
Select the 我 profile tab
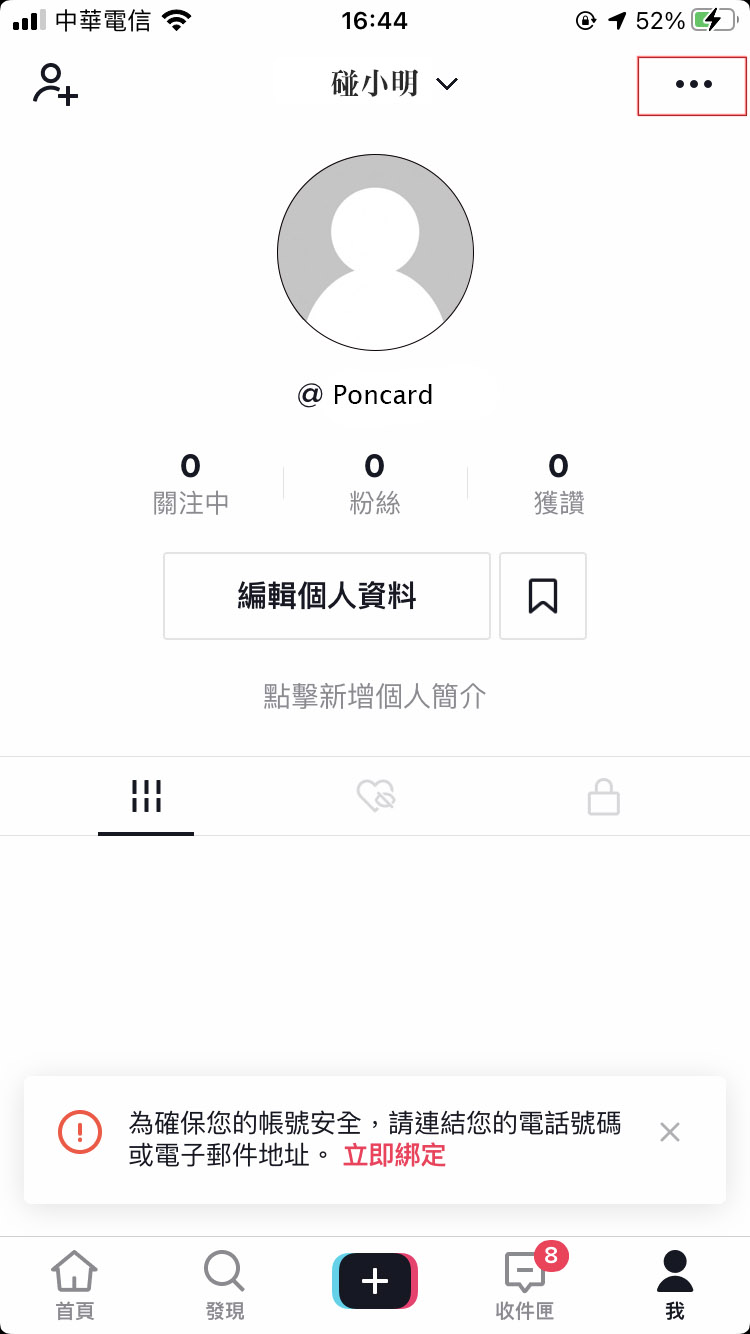(x=675, y=1286)
